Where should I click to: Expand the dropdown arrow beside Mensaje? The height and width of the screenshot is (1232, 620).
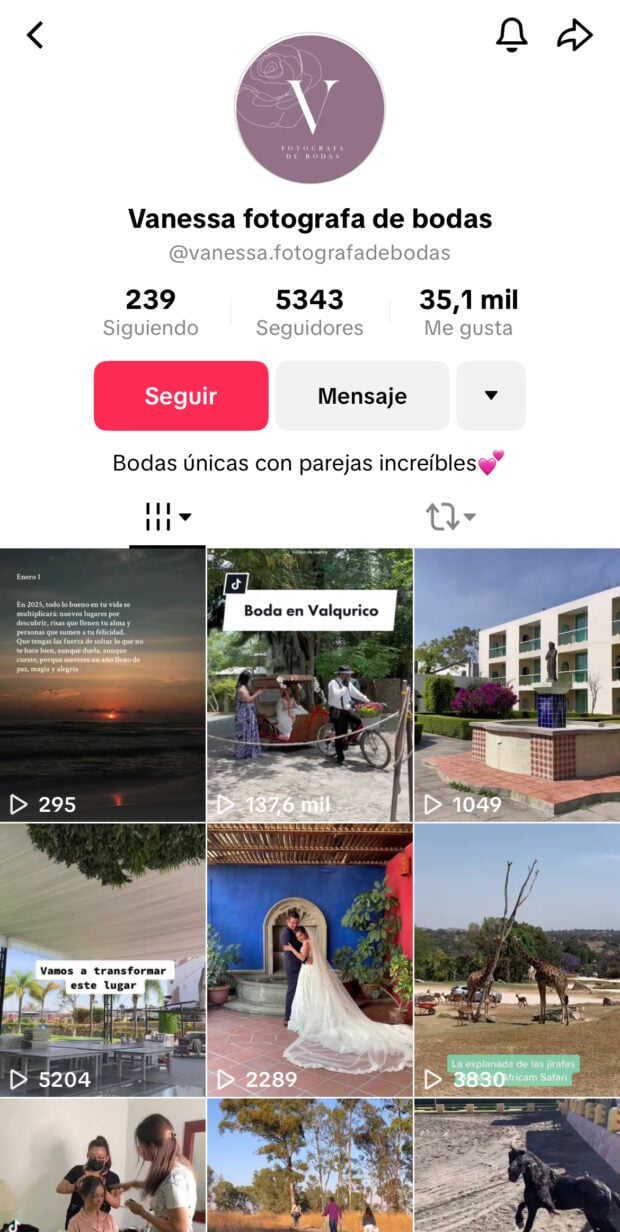[491, 396]
